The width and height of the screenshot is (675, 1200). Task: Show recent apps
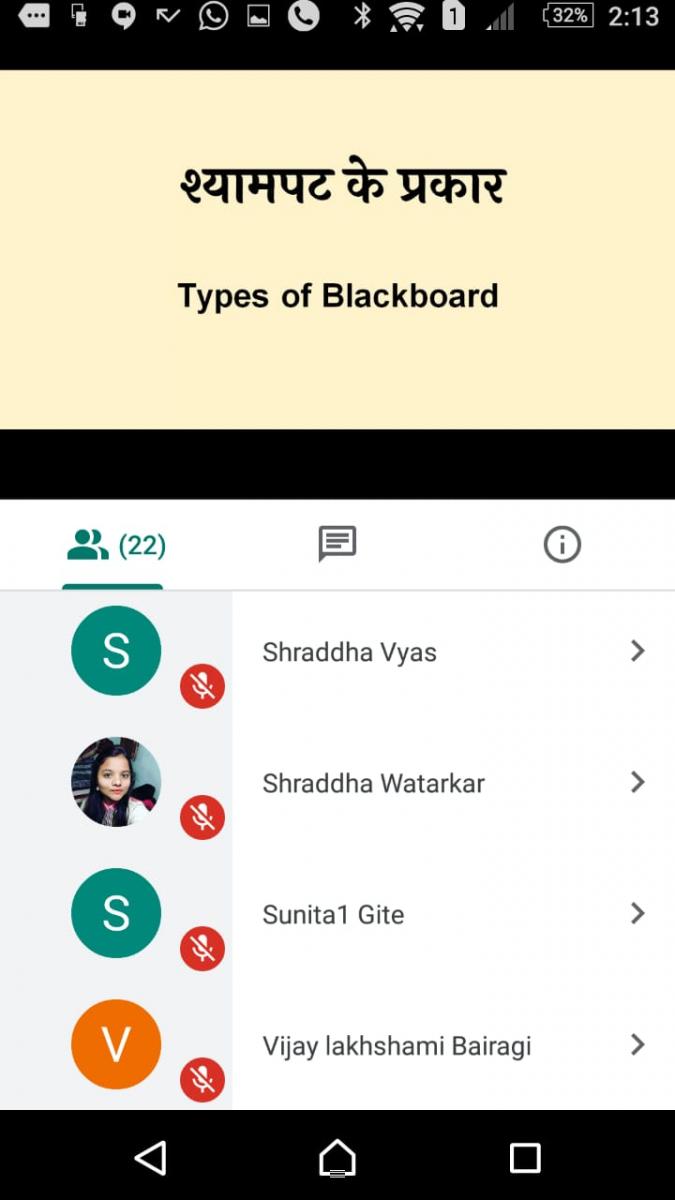525,1158
